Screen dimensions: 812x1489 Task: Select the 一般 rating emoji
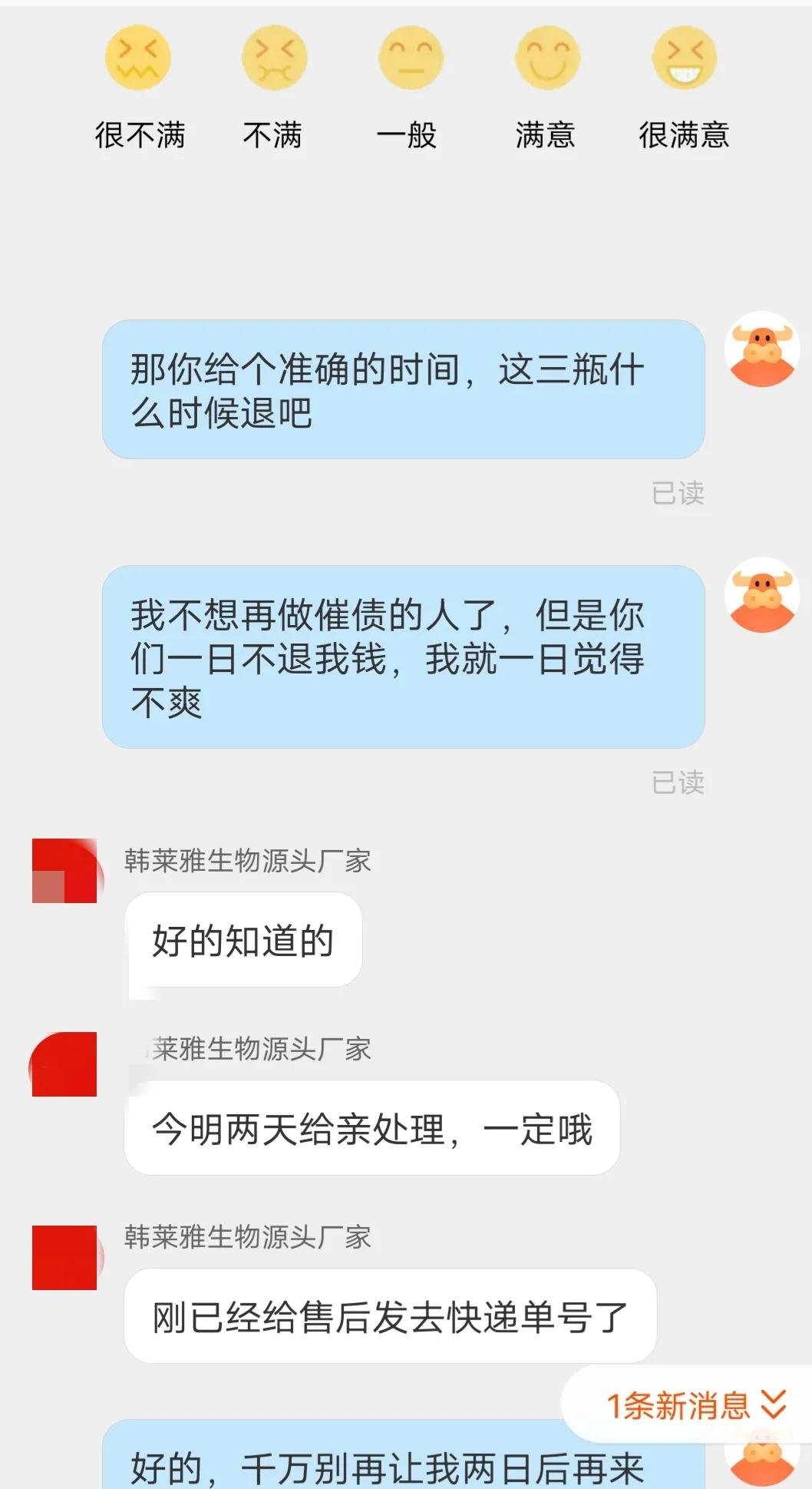pos(411,58)
